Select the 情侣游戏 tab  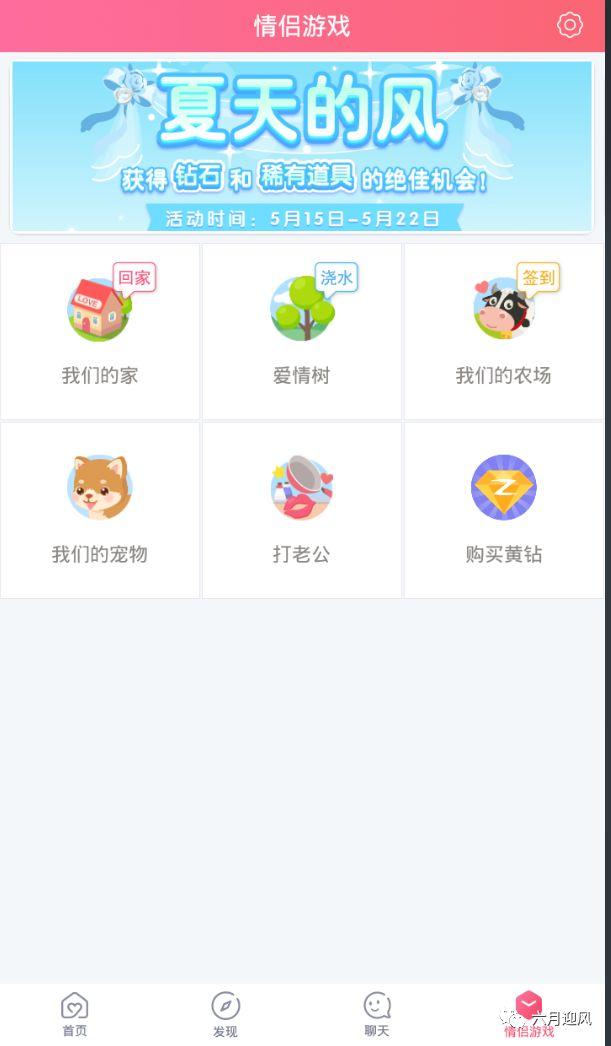[x=529, y=1014]
